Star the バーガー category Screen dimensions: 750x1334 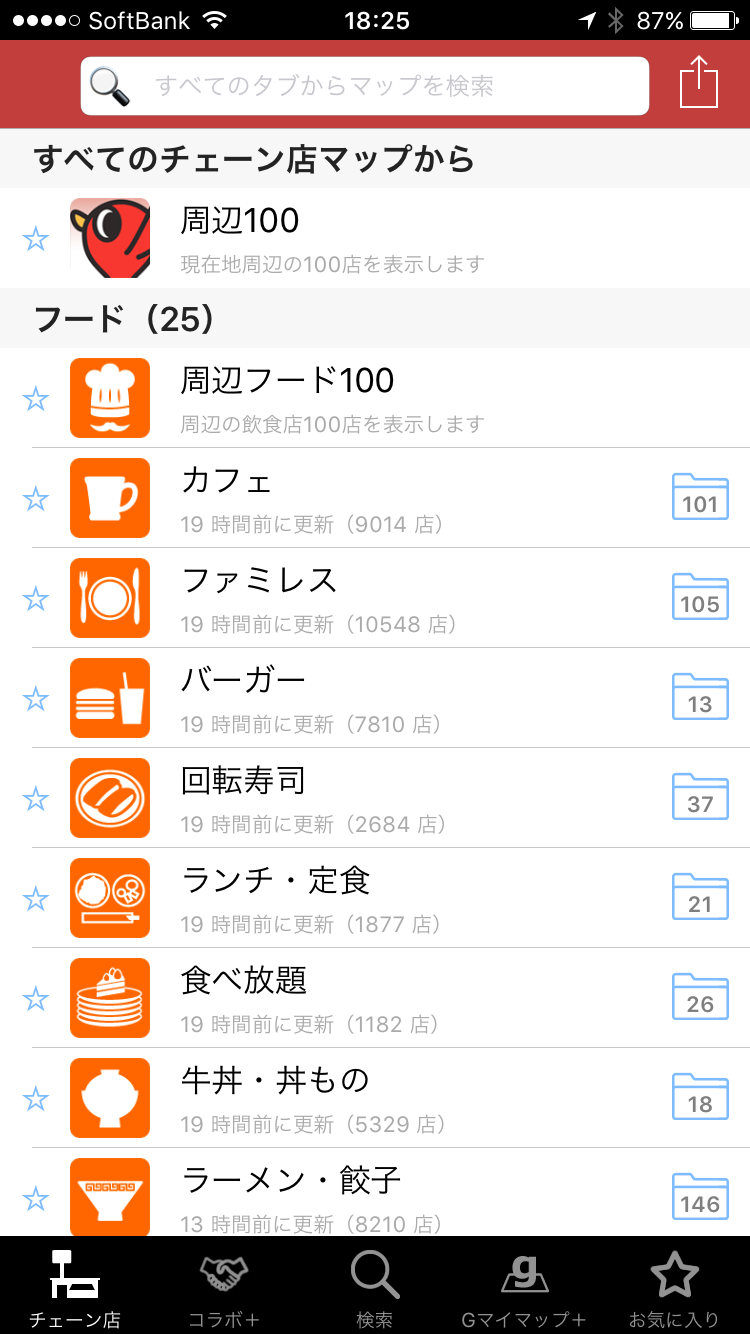click(x=36, y=698)
